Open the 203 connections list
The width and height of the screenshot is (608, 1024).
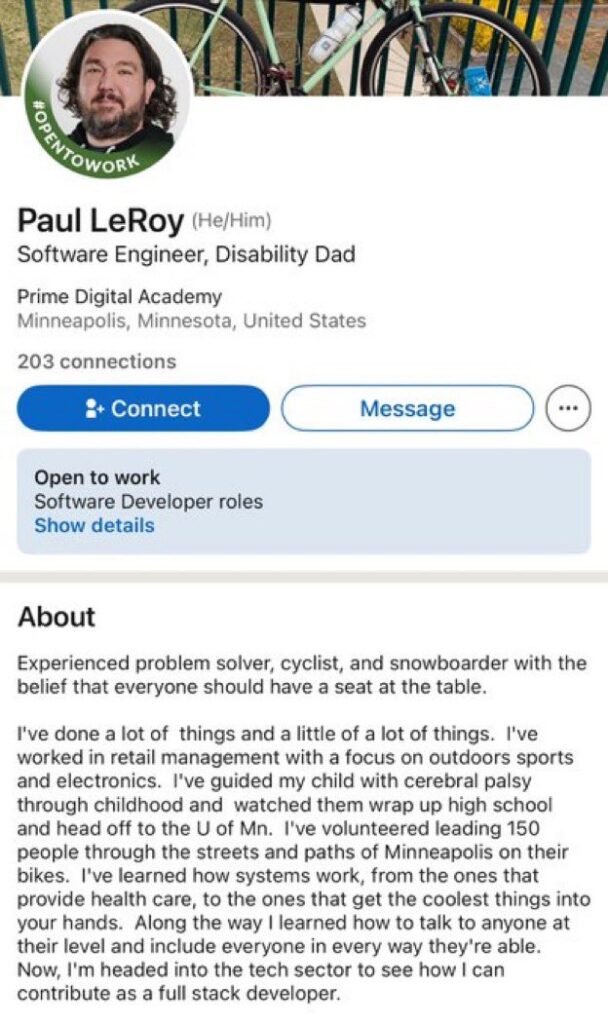click(x=97, y=362)
